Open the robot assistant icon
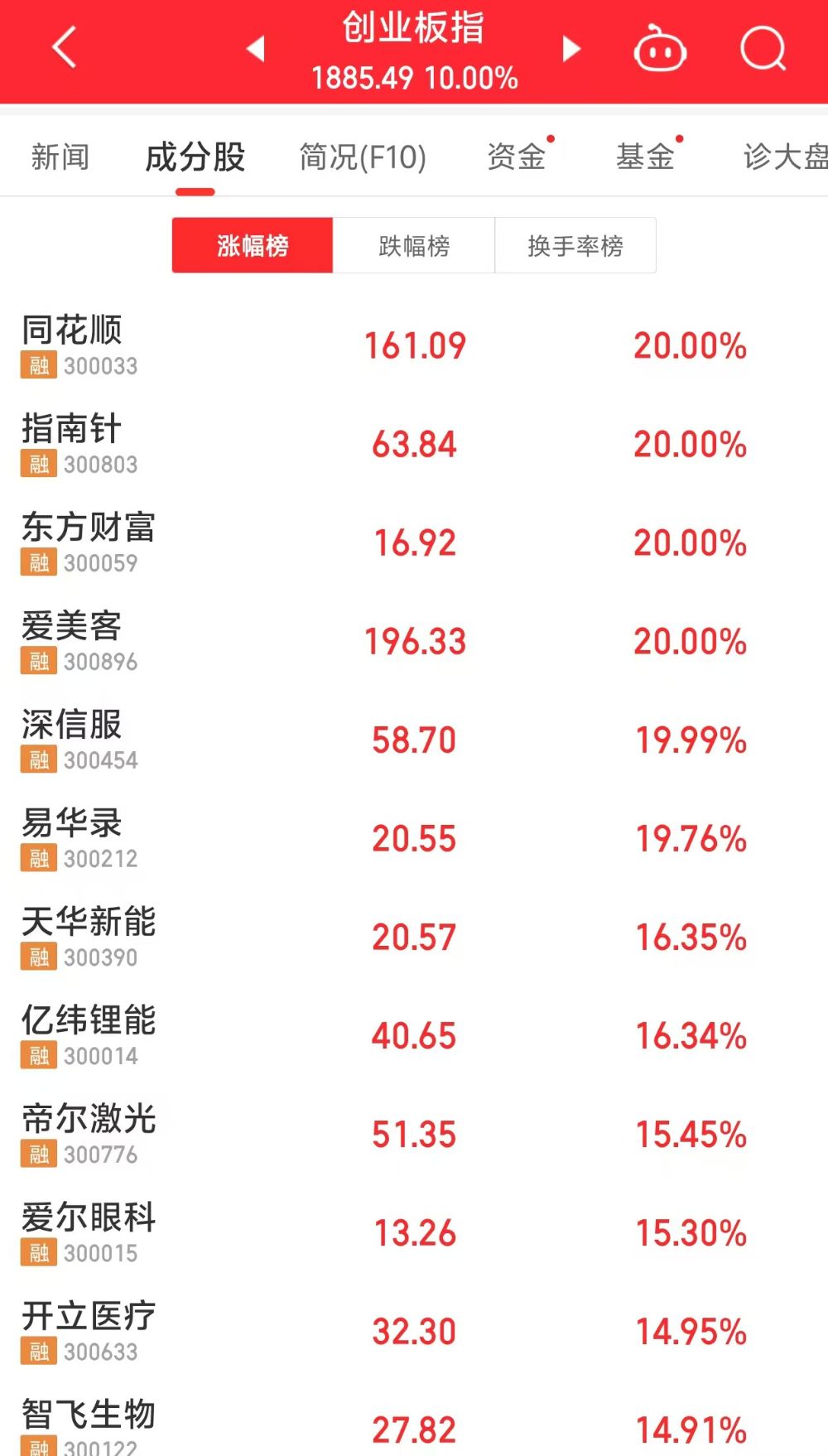The height and width of the screenshot is (1456, 828). [x=660, y=49]
